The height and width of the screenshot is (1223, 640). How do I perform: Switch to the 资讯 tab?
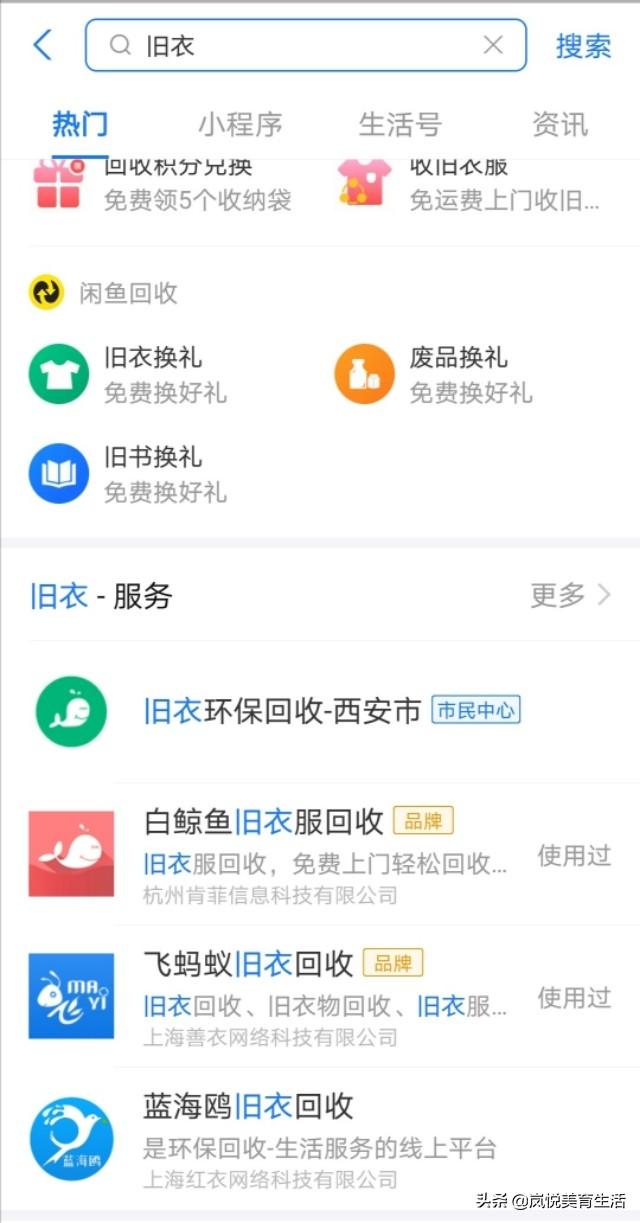[x=560, y=125]
